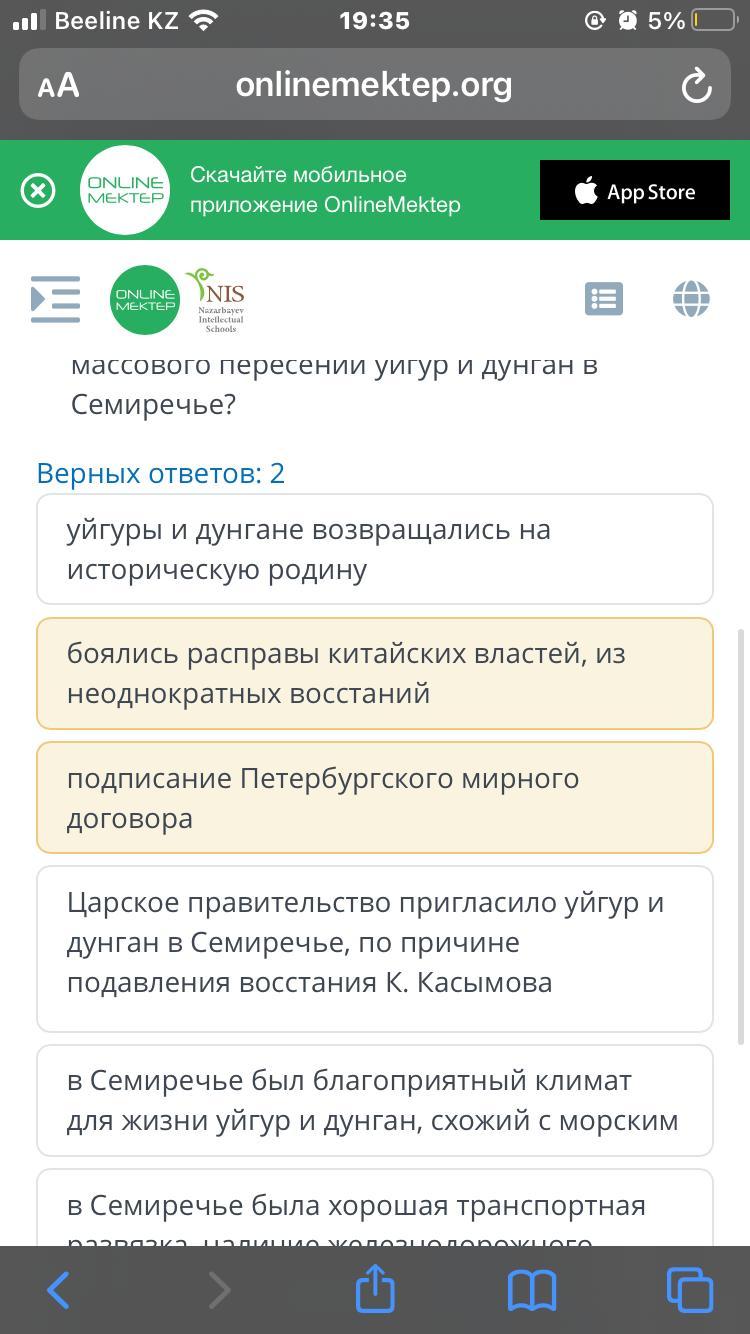
Task: Tap the onlinemektep.org address bar
Action: click(373, 86)
